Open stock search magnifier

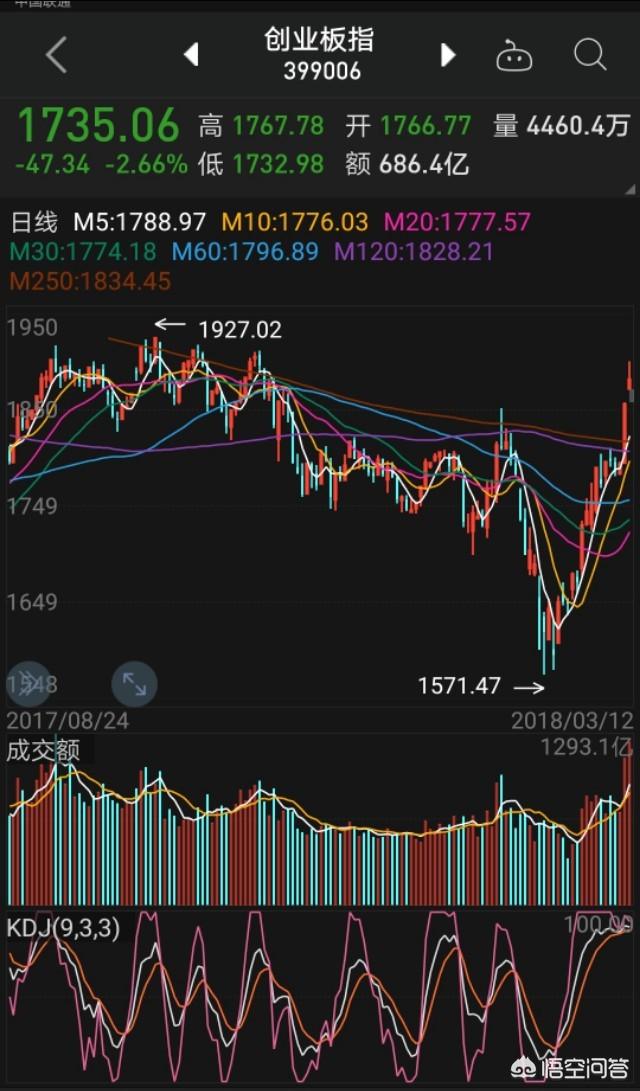590,55
